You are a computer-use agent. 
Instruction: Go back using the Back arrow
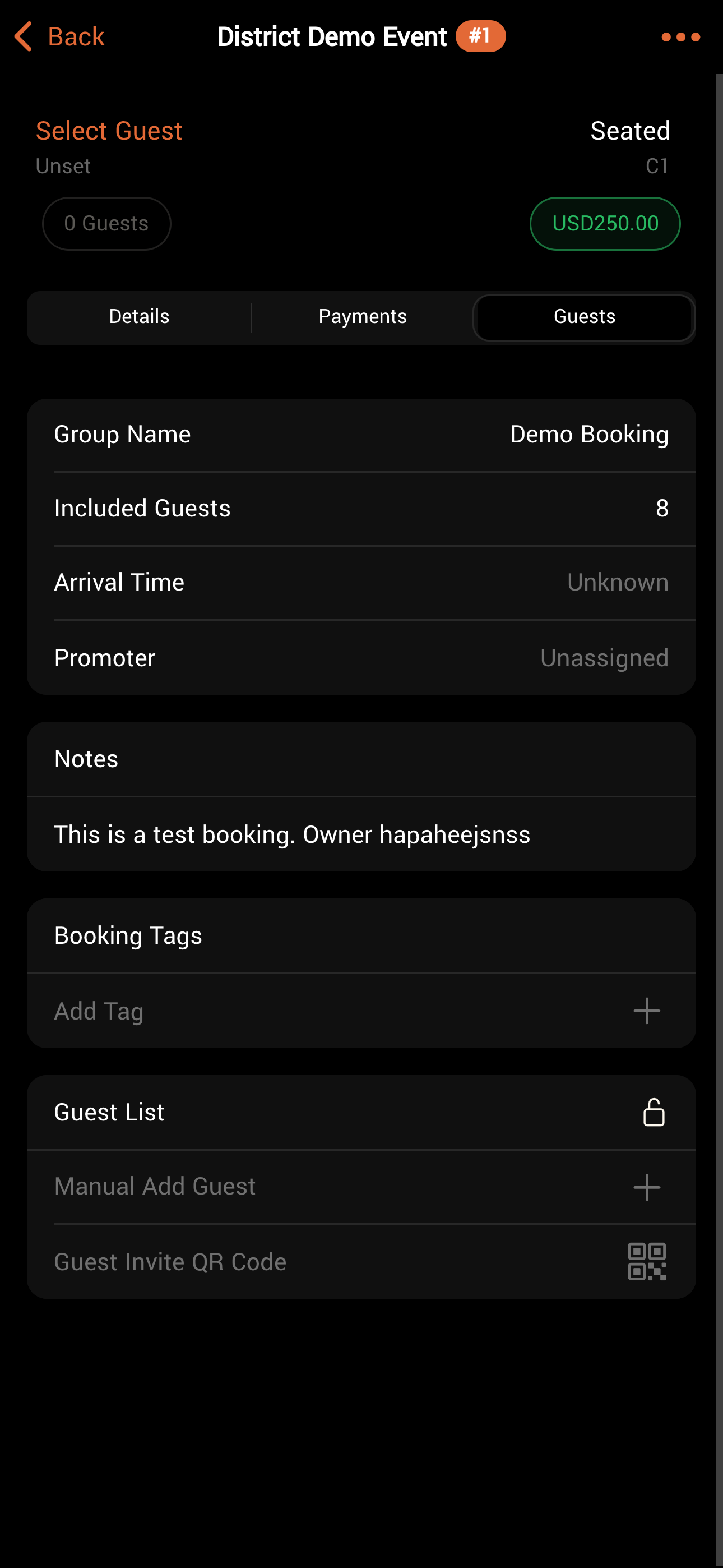58,36
